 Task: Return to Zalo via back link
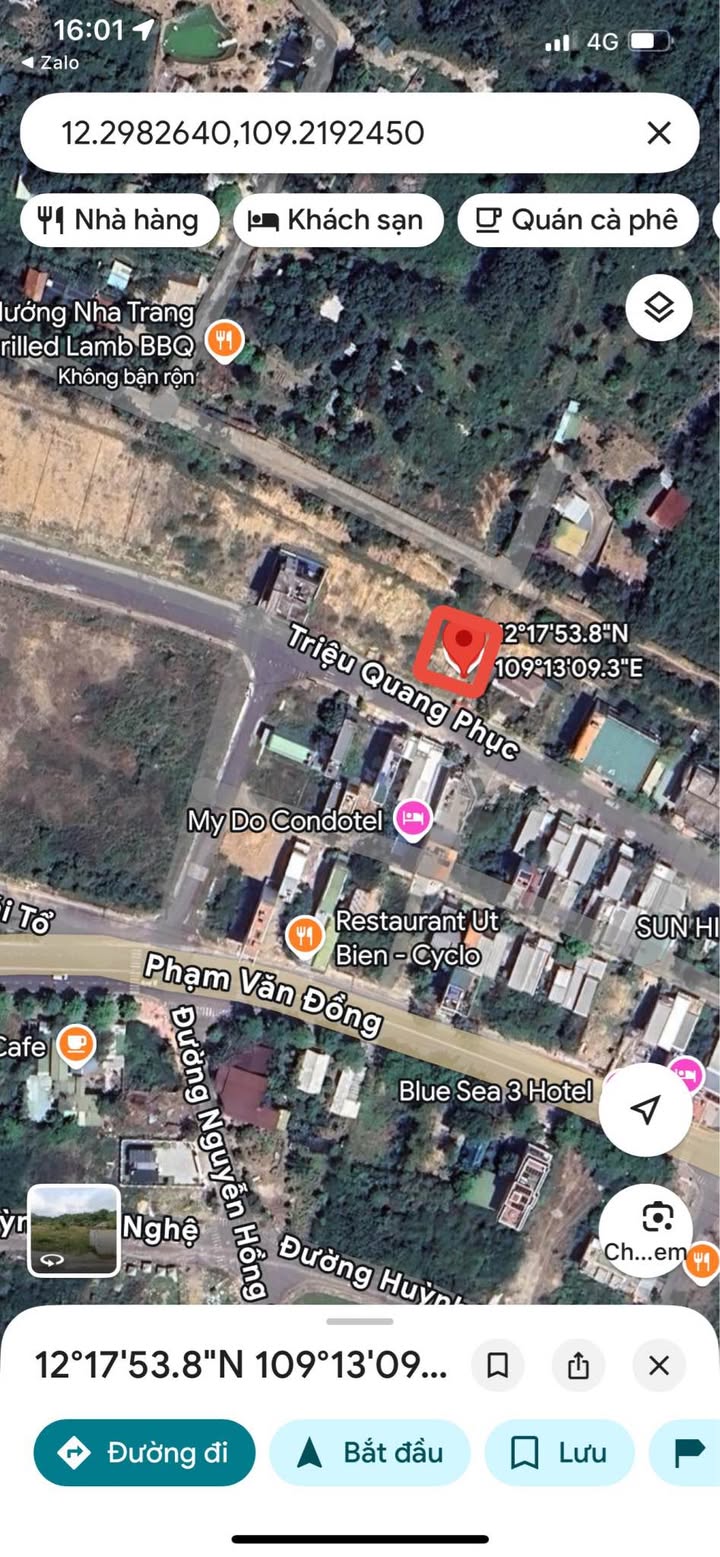point(51,62)
